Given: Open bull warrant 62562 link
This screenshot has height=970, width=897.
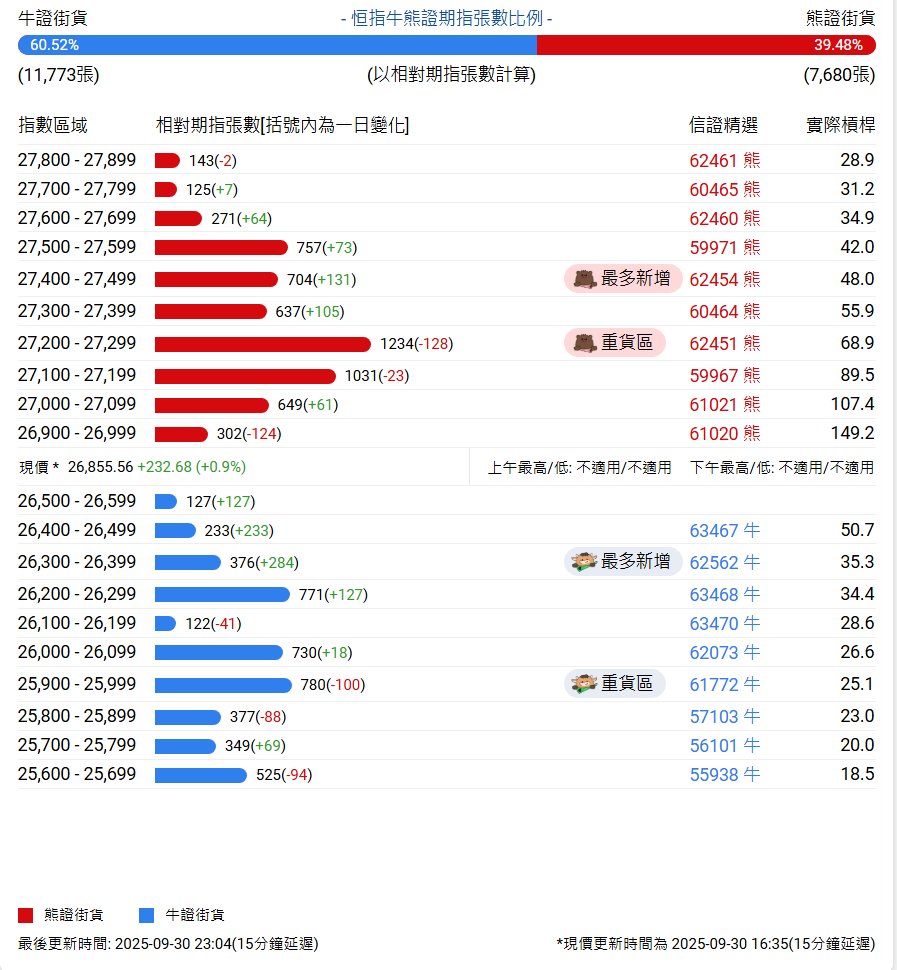Looking at the screenshot, I should 724,562.
